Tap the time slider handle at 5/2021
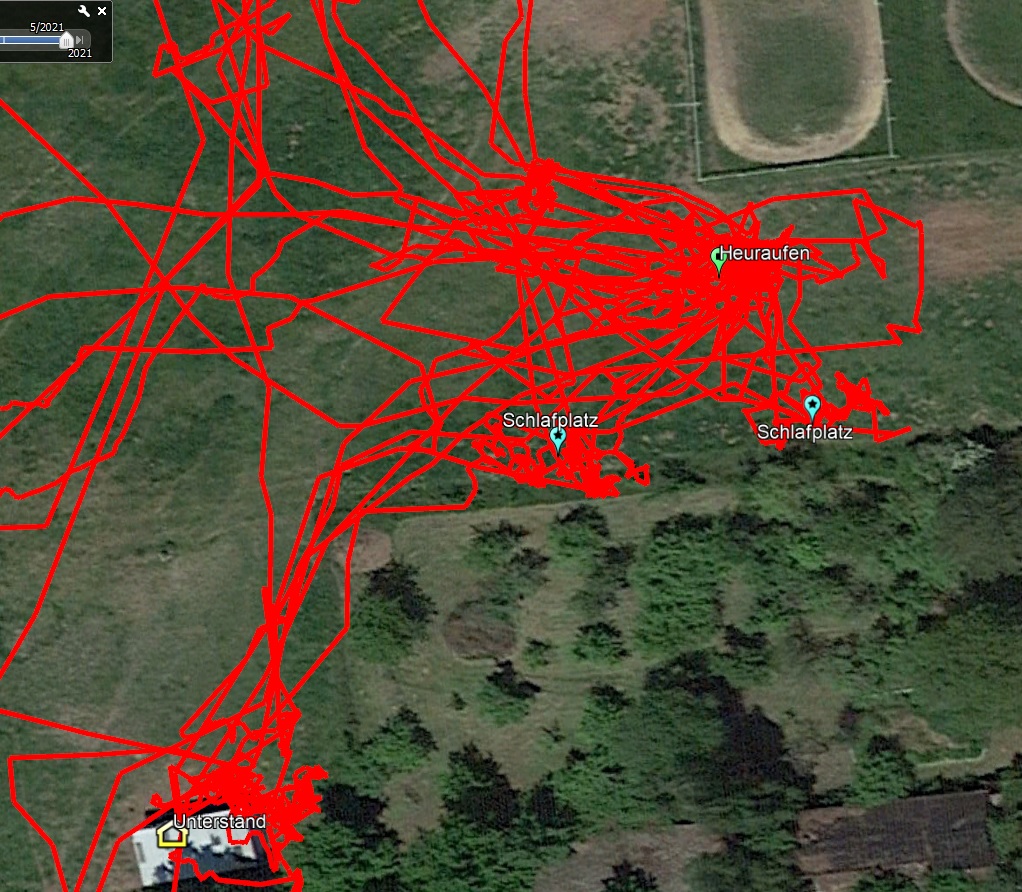This screenshot has width=1022, height=892. pyautogui.click(x=66, y=41)
